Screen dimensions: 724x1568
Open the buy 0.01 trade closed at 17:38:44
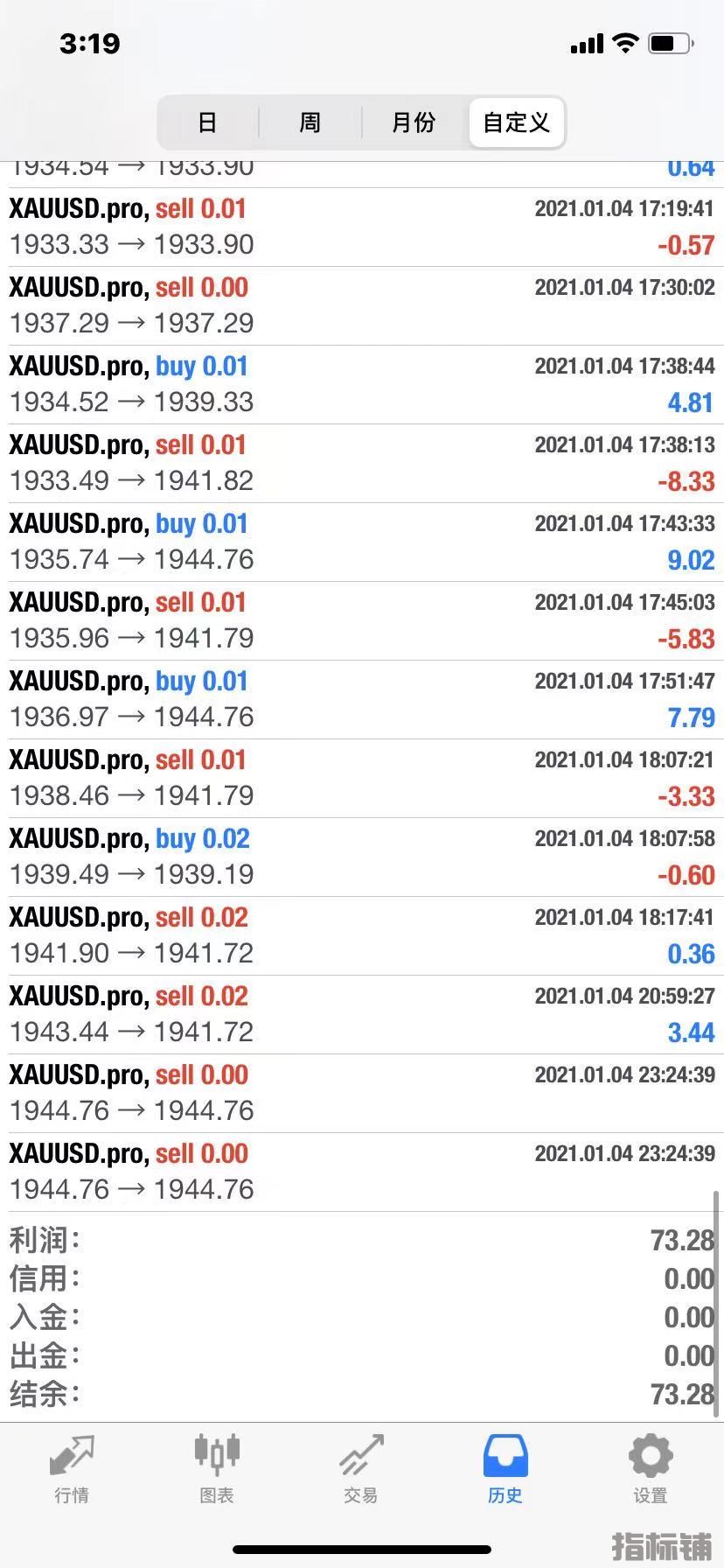click(362, 384)
